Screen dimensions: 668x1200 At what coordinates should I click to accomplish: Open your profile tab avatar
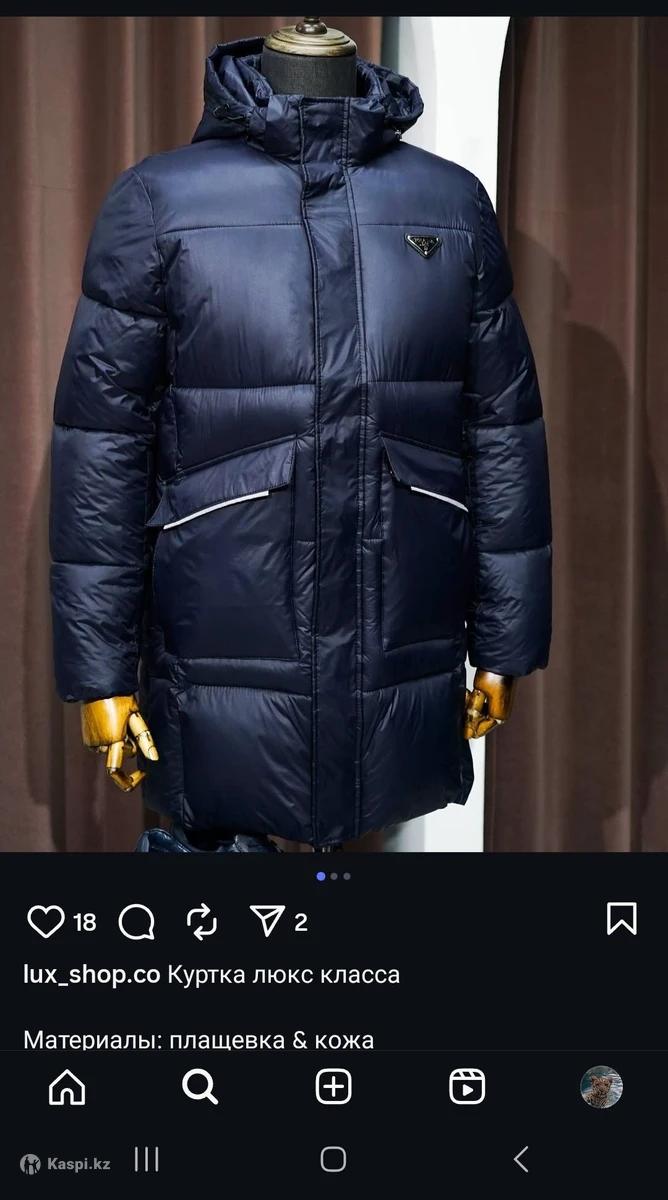click(x=601, y=1087)
